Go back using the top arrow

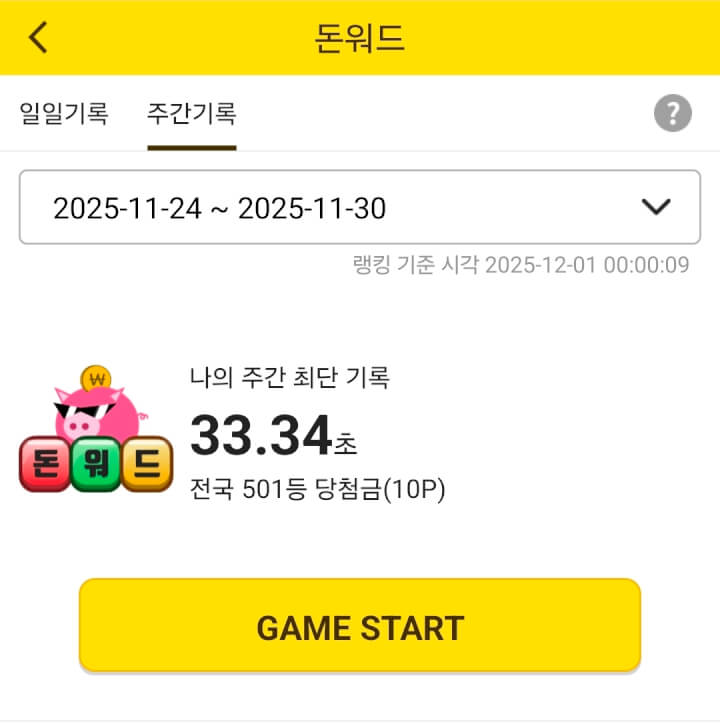pos(38,37)
